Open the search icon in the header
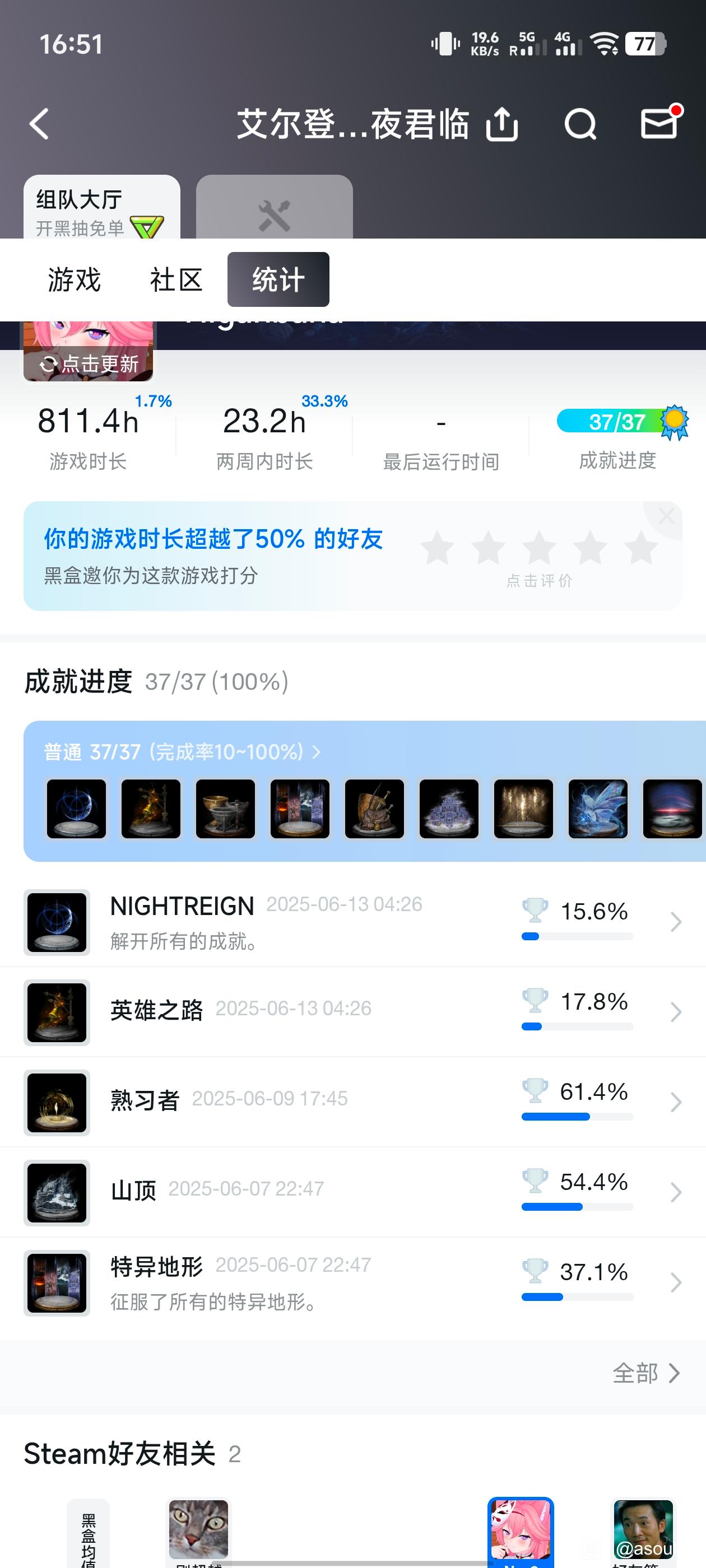Viewport: 706px width, 1568px height. [580, 124]
